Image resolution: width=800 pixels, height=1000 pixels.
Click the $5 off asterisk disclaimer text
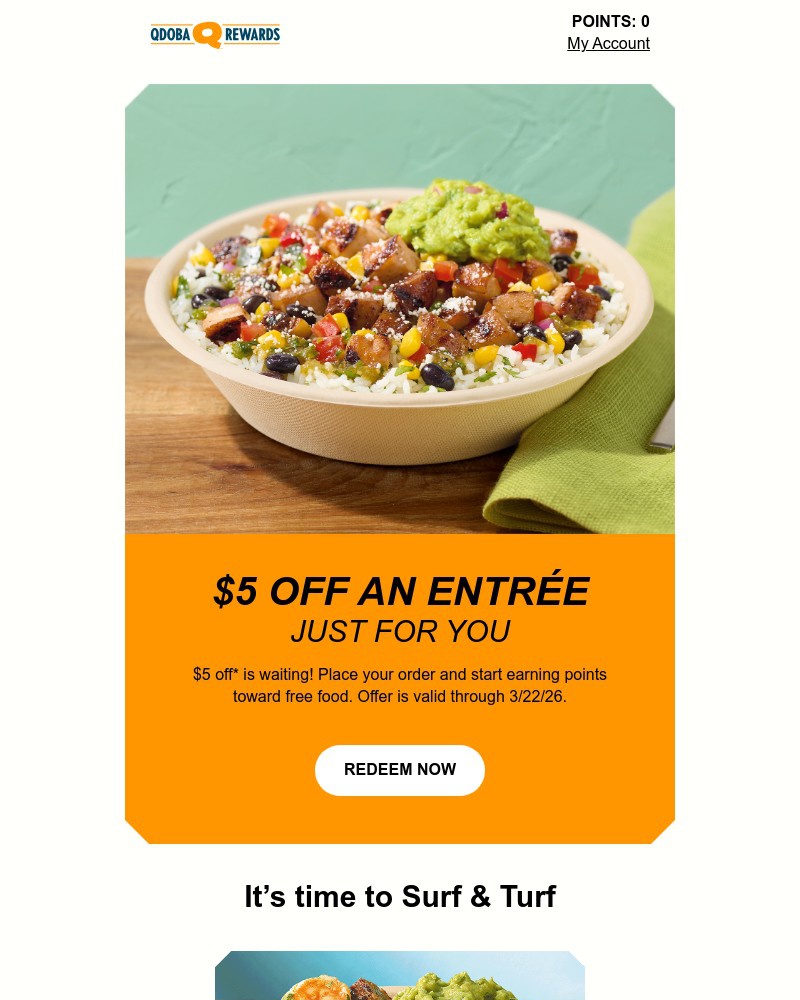click(x=216, y=674)
